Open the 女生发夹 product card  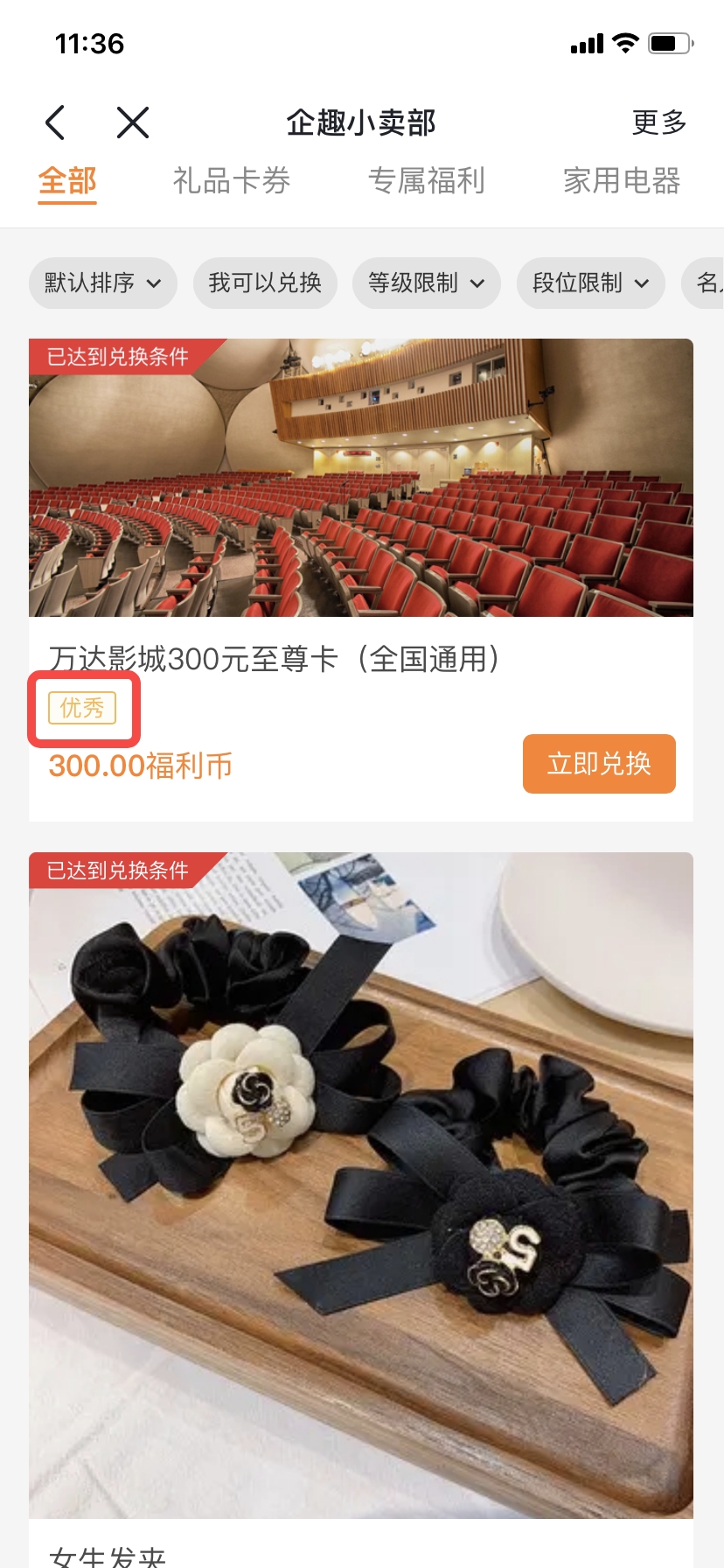[x=361, y=1181]
